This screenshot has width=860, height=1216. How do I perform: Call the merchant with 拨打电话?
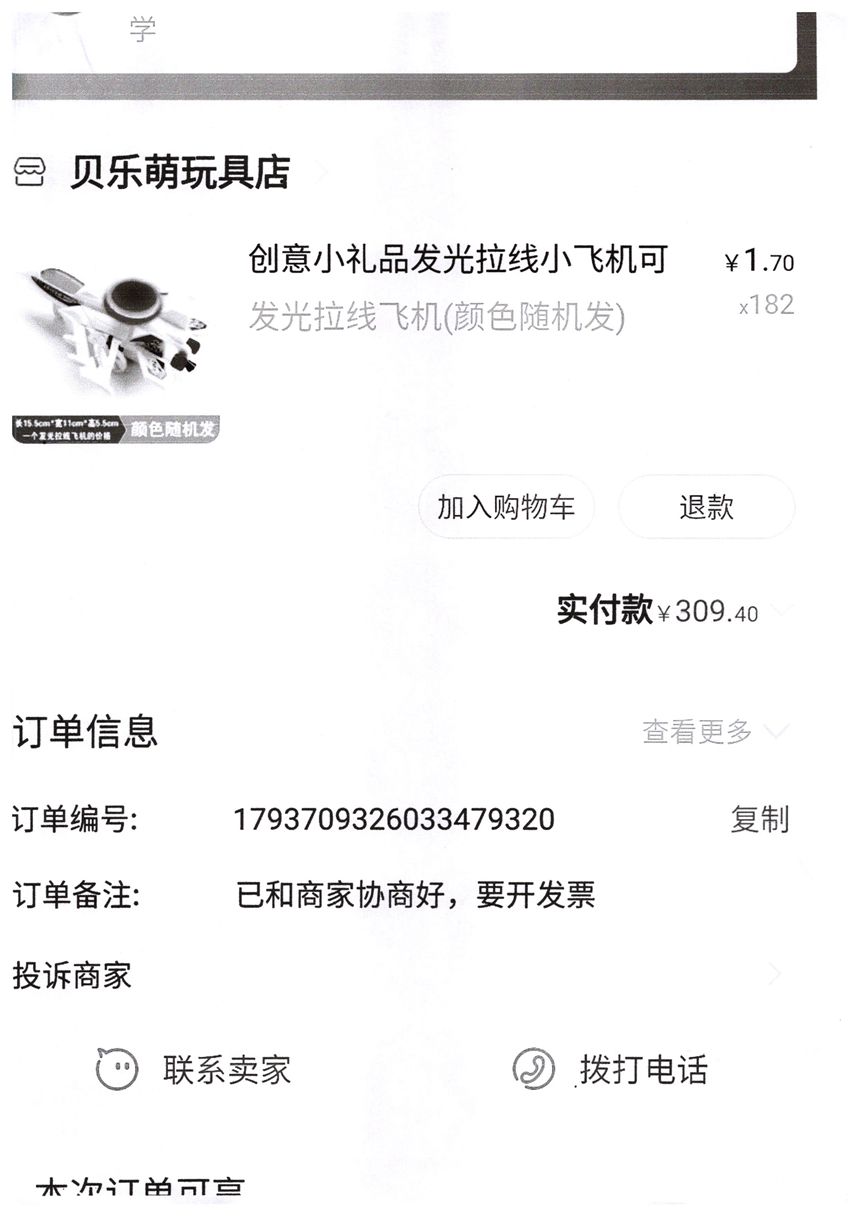click(x=611, y=1070)
